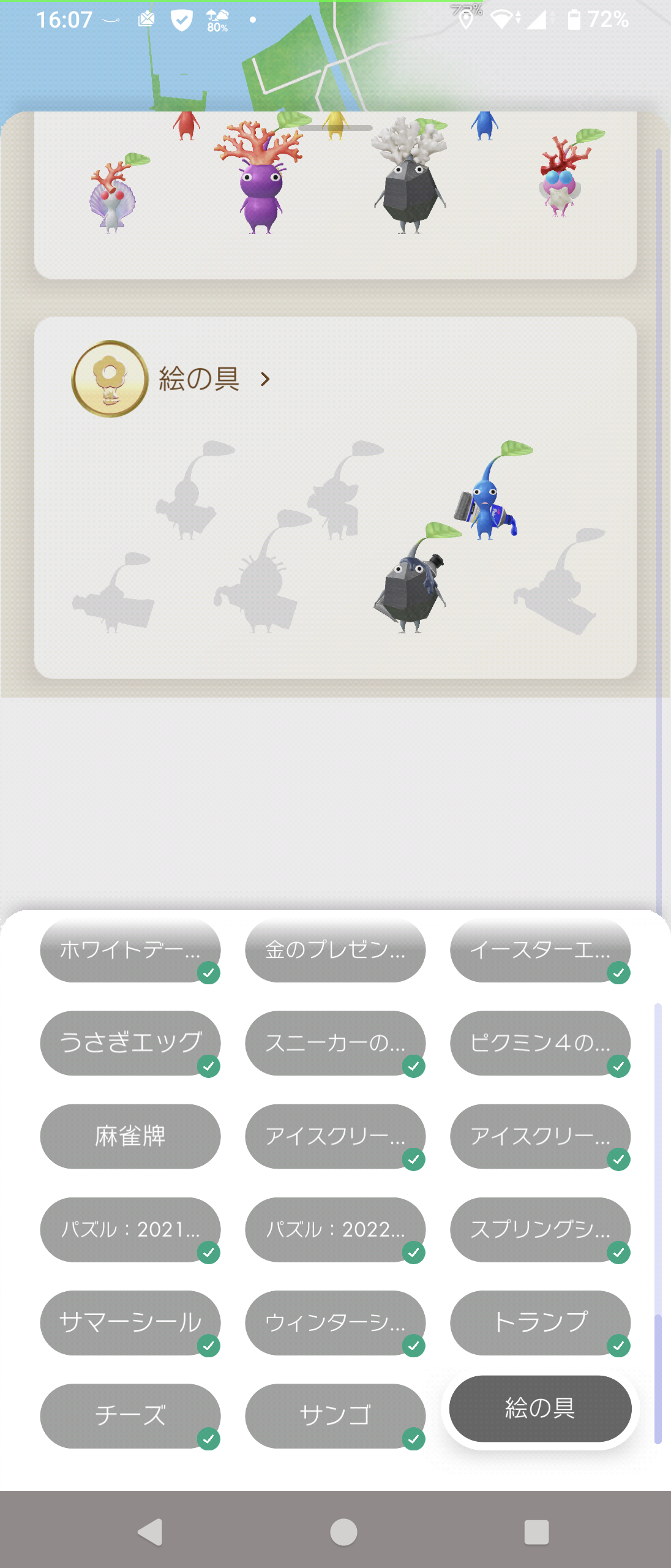Tap the チーズ chip
The image size is (671, 1568).
point(130,1415)
